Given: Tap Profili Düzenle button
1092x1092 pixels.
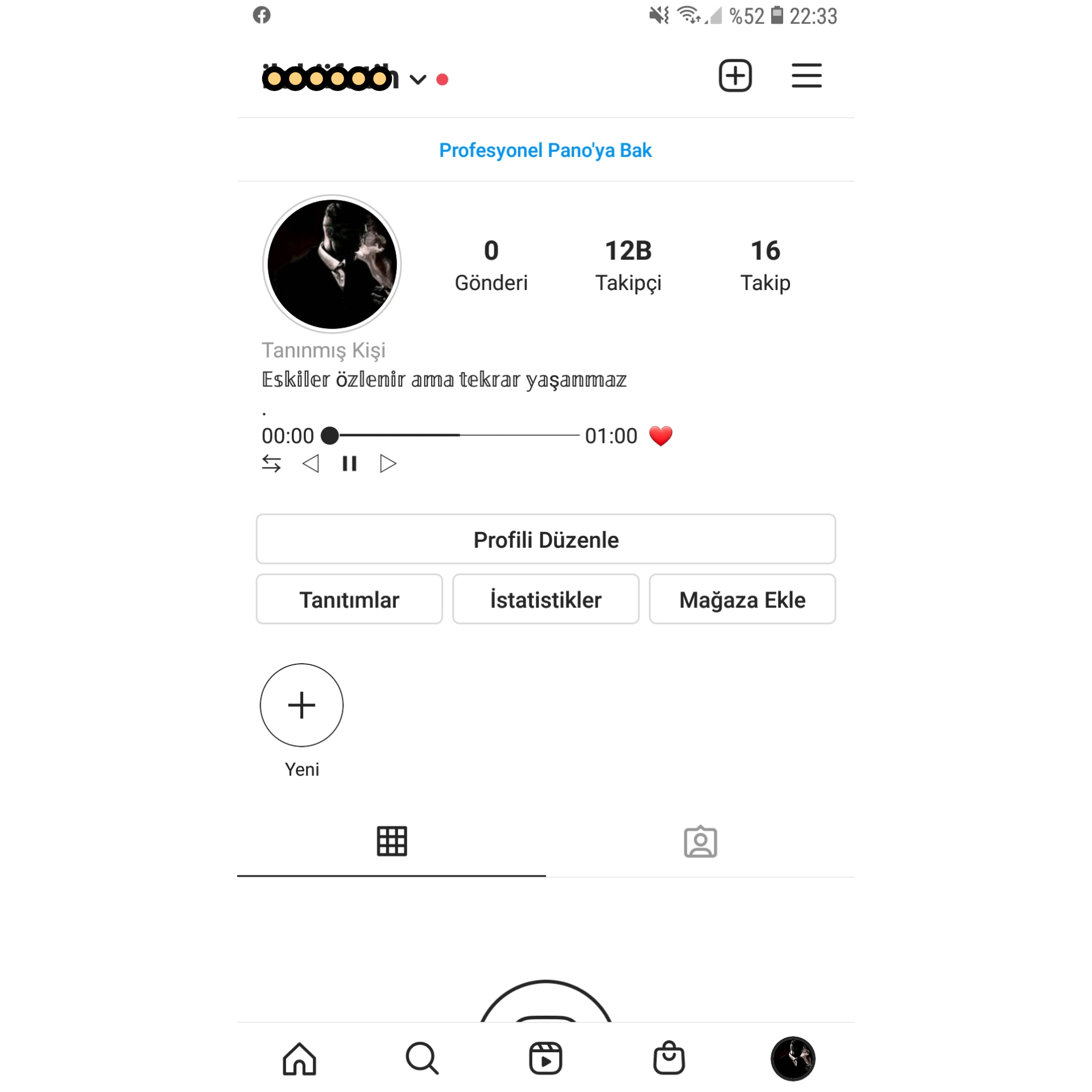Looking at the screenshot, I should [x=545, y=539].
